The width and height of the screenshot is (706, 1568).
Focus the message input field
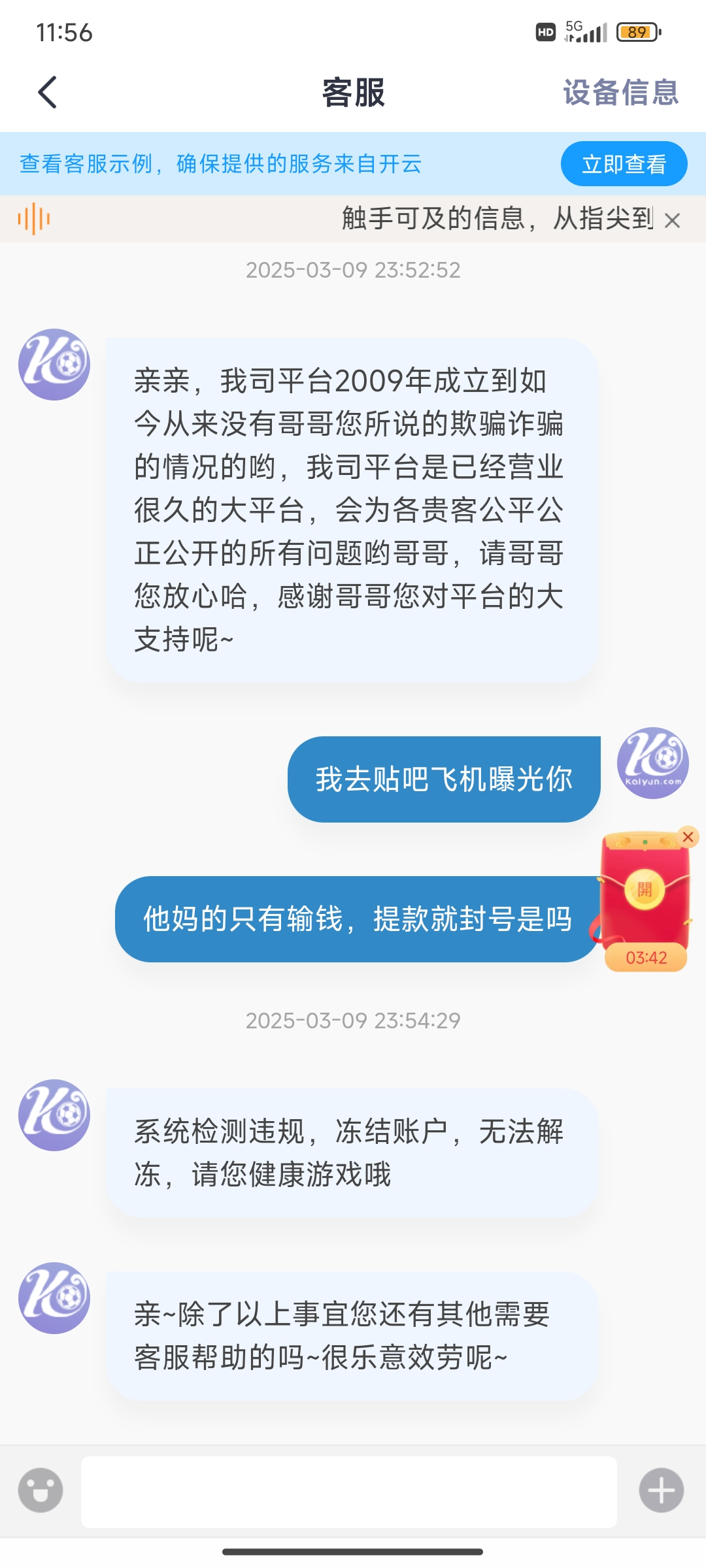(348, 1492)
